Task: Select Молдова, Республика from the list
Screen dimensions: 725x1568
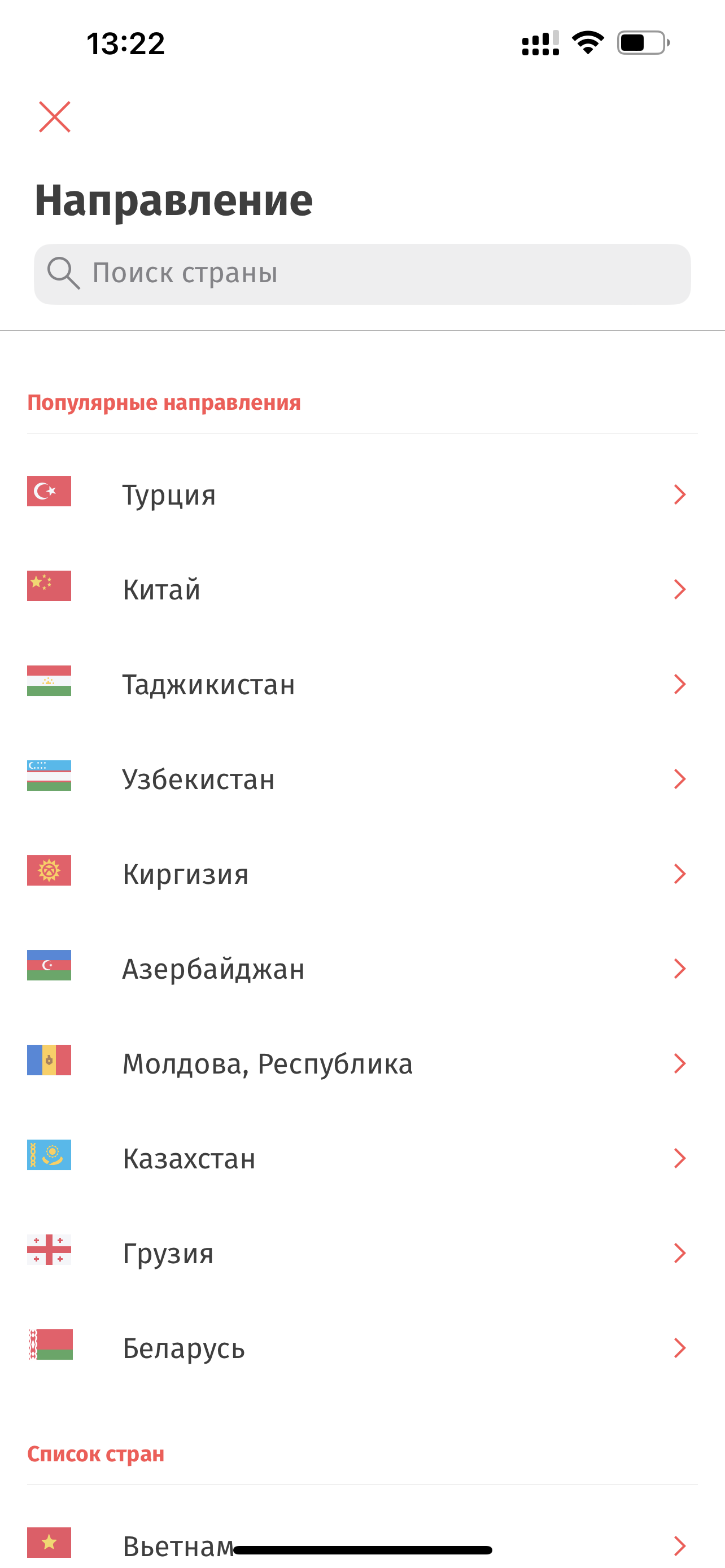Action: 268,1063
